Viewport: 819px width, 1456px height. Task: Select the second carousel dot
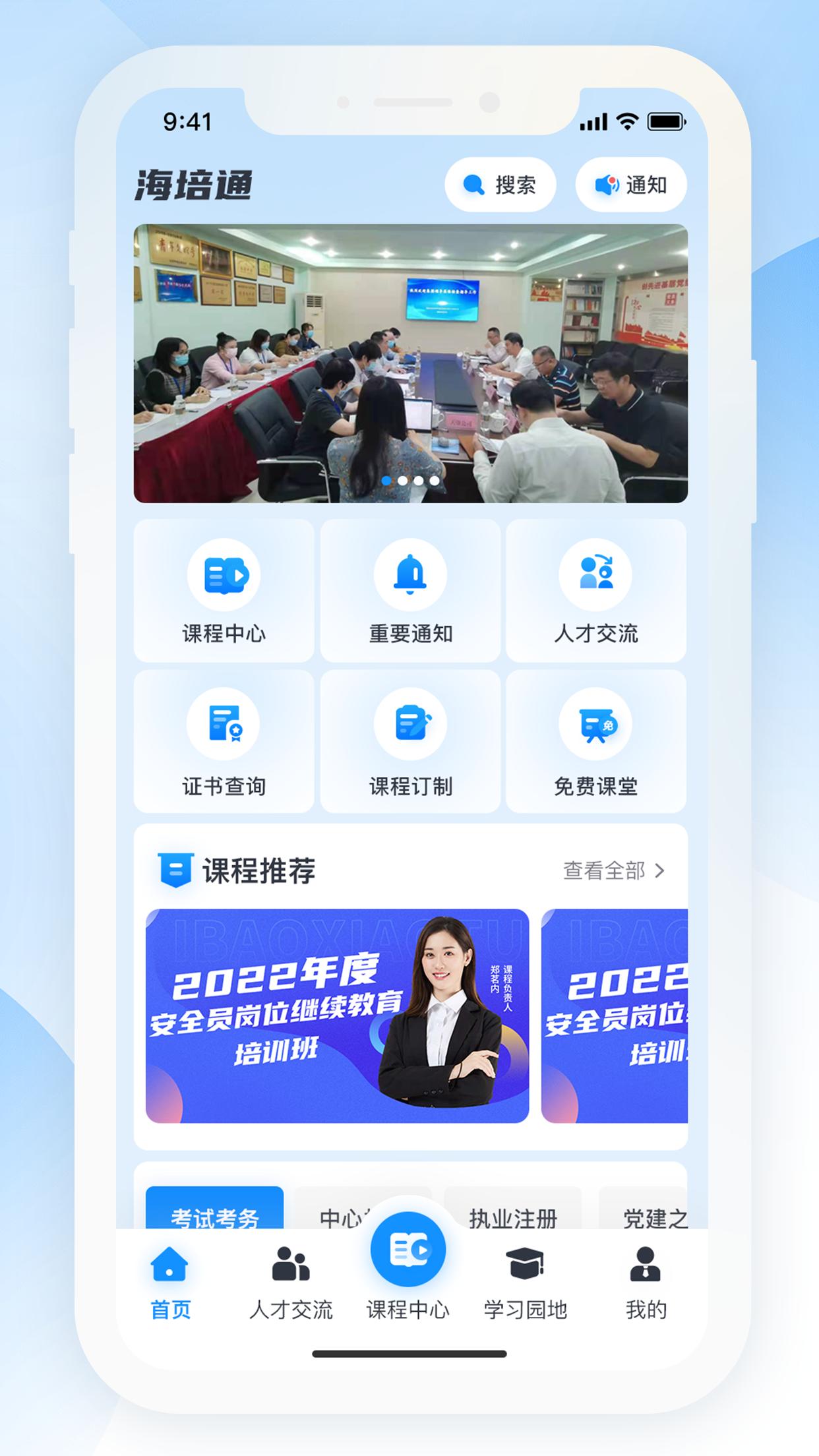tap(402, 482)
